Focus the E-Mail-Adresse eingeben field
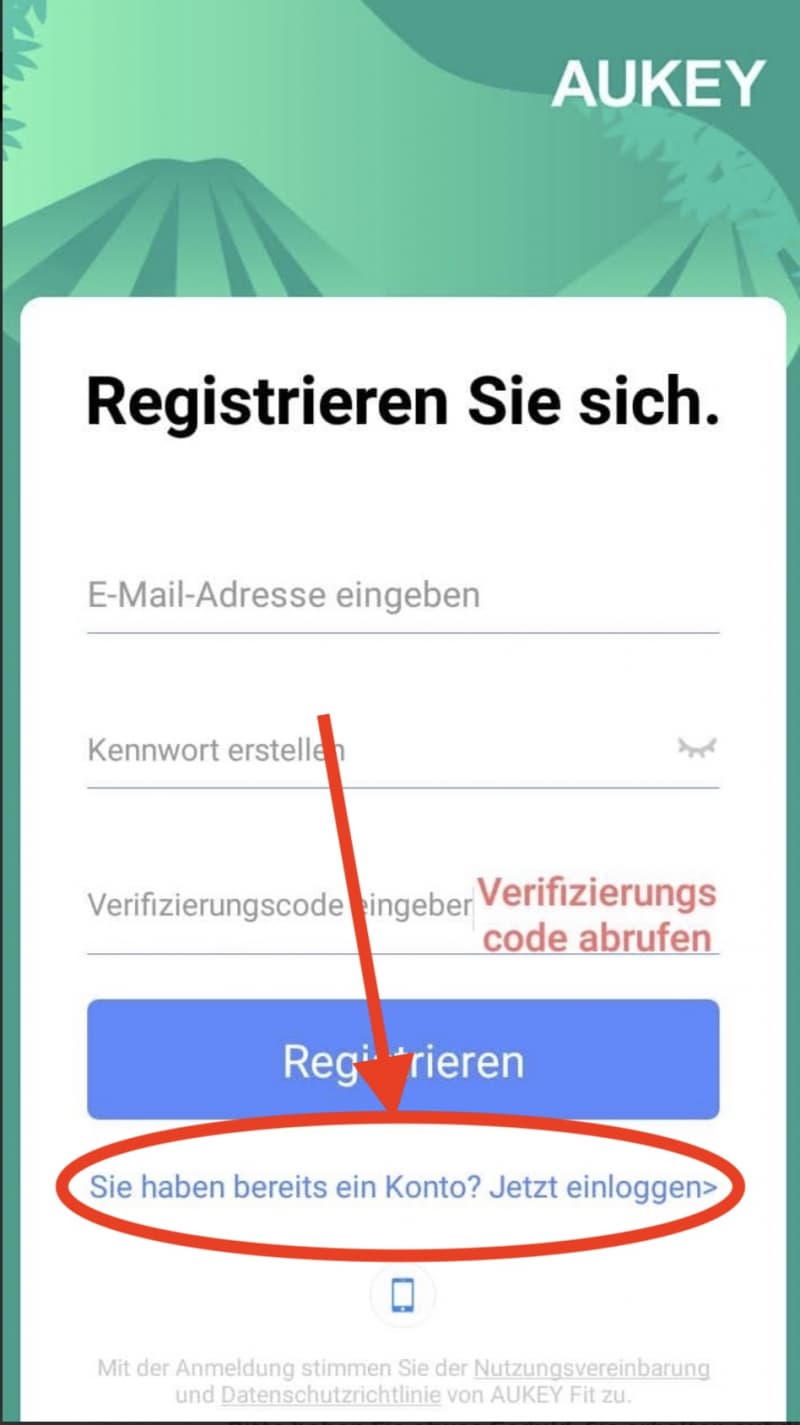This screenshot has height=1425, width=800. (403, 596)
